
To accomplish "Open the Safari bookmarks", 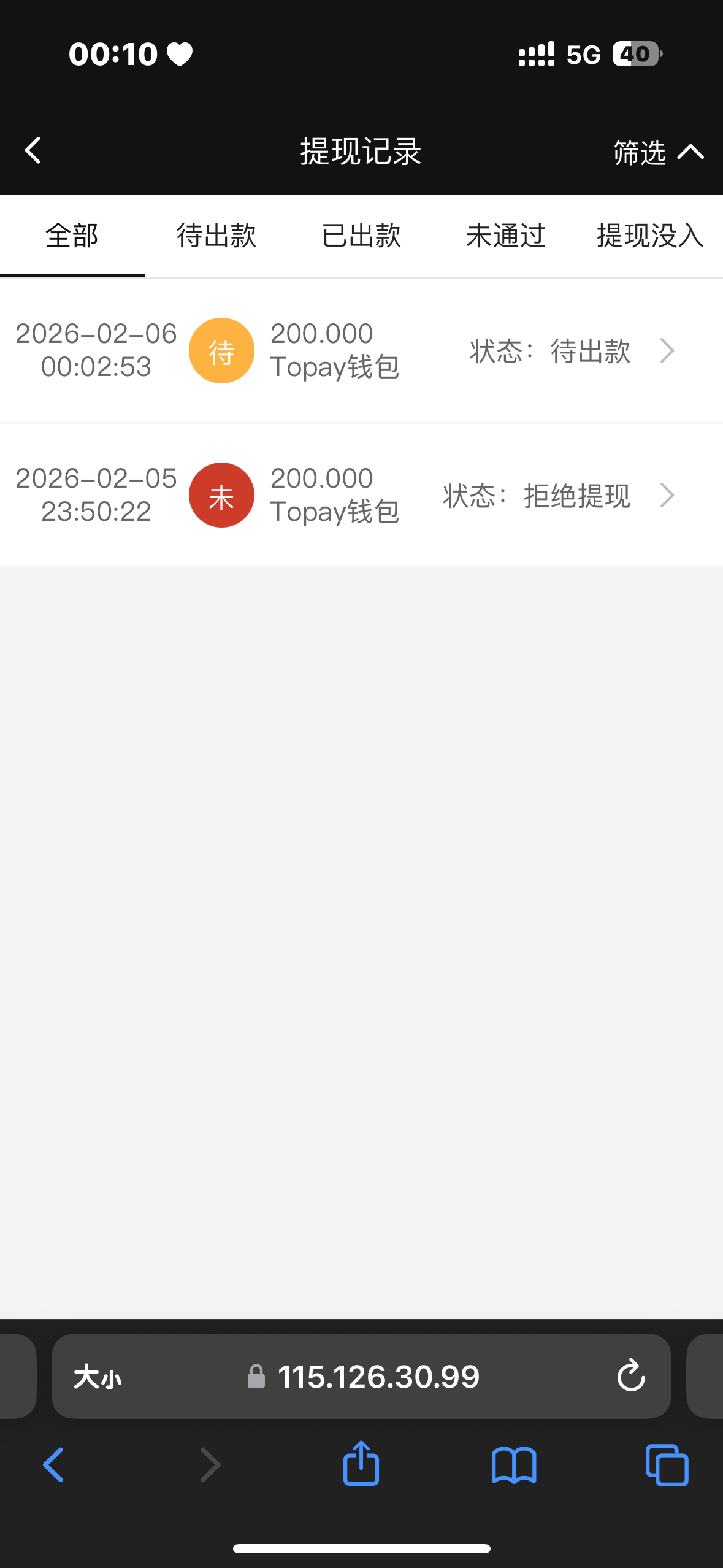I will tap(514, 1465).
